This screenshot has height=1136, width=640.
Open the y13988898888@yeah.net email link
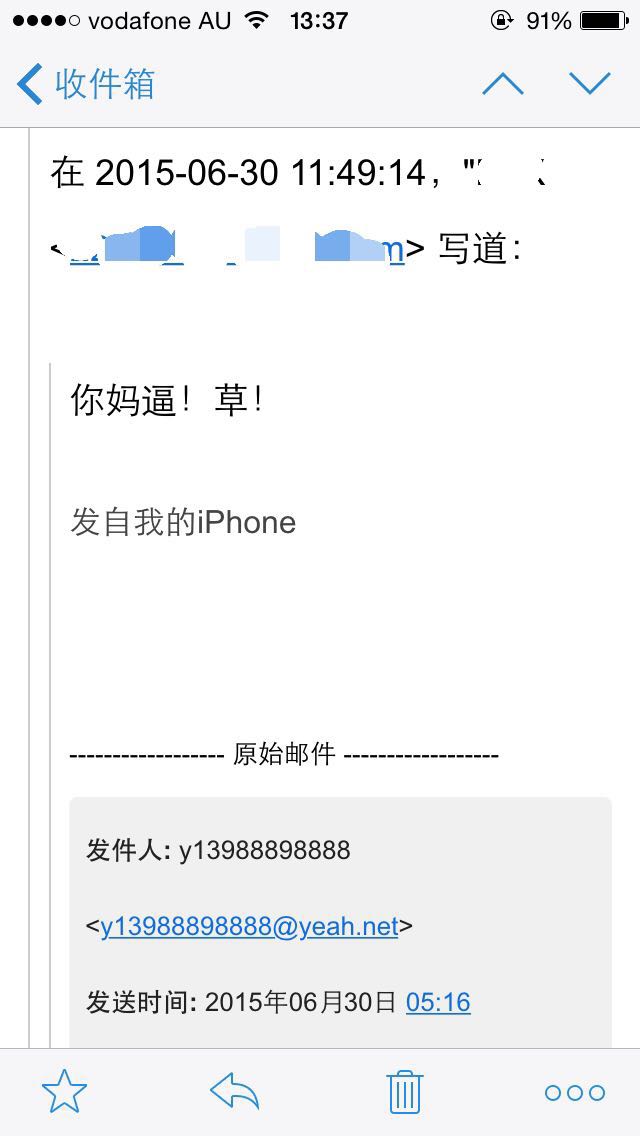click(249, 927)
